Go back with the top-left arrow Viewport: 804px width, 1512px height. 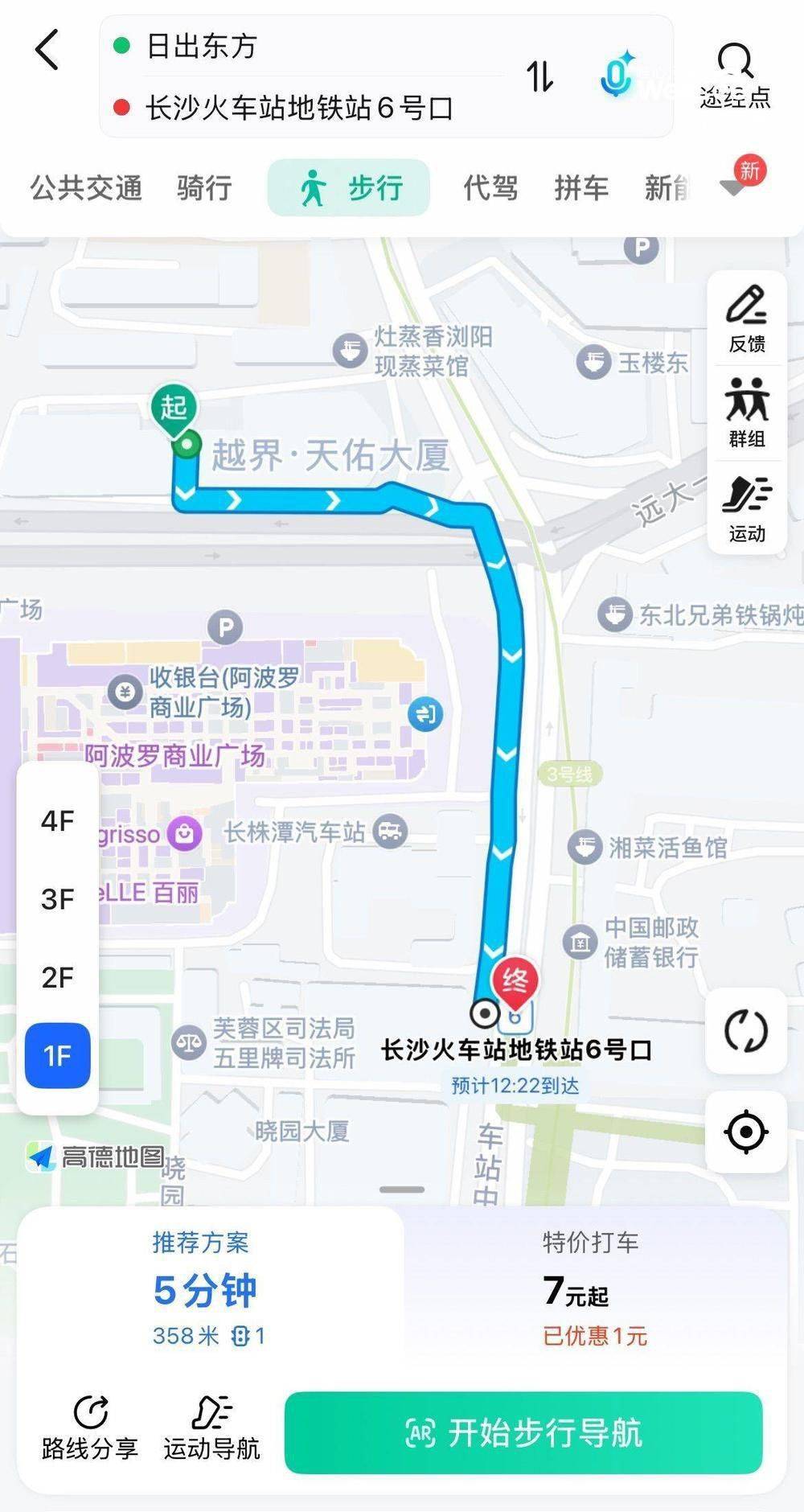pos(47,49)
